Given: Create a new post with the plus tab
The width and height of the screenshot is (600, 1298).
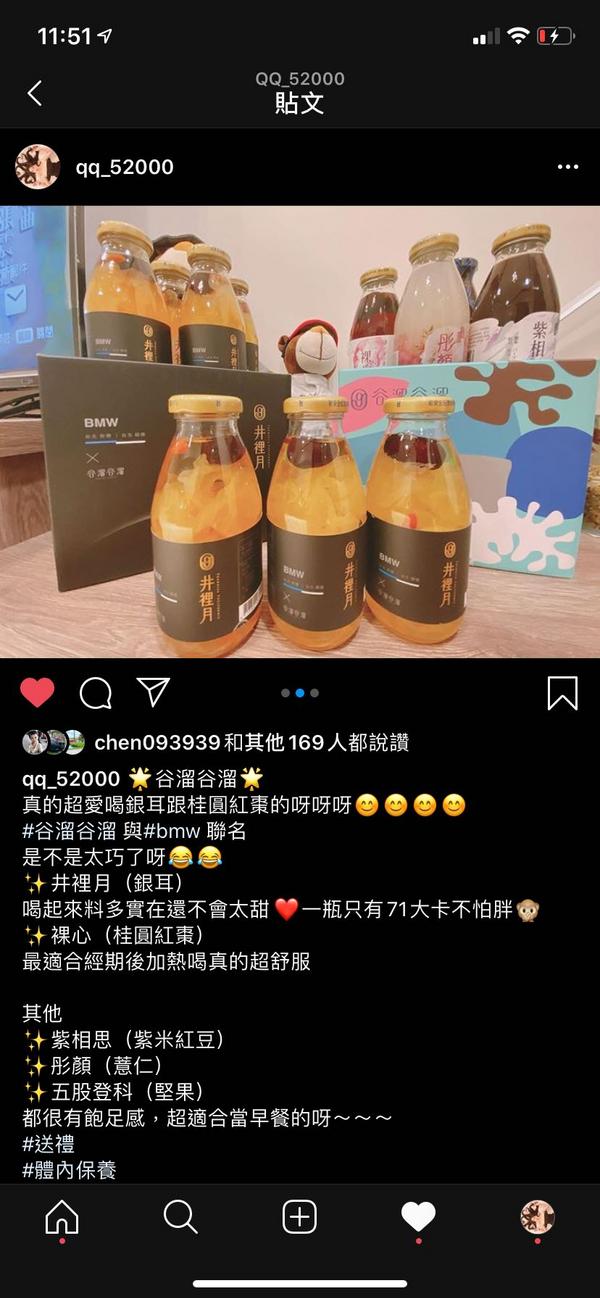Looking at the screenshot, I should click(x=300, y=1217).
